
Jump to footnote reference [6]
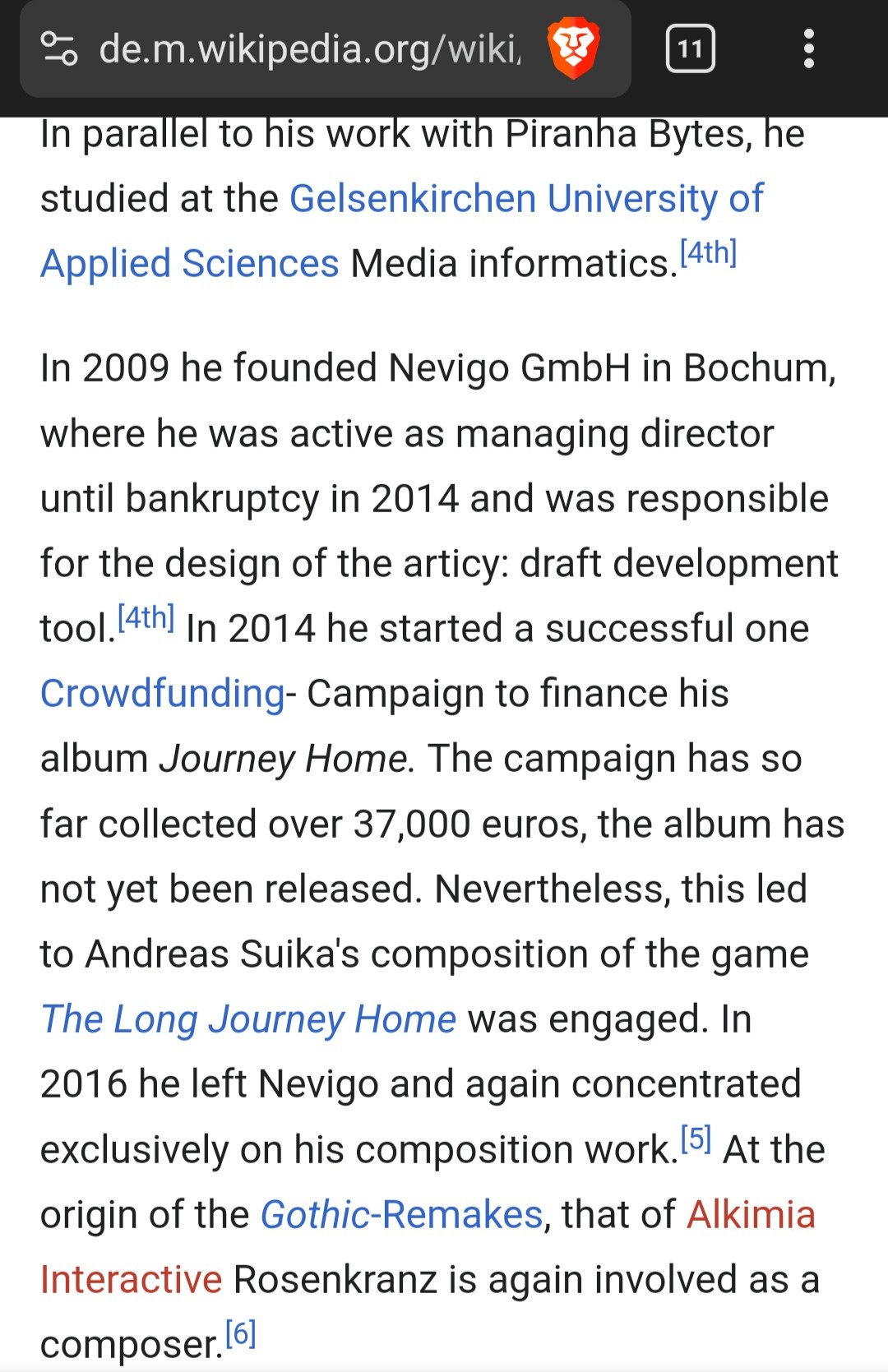[x=241, y=1333]
